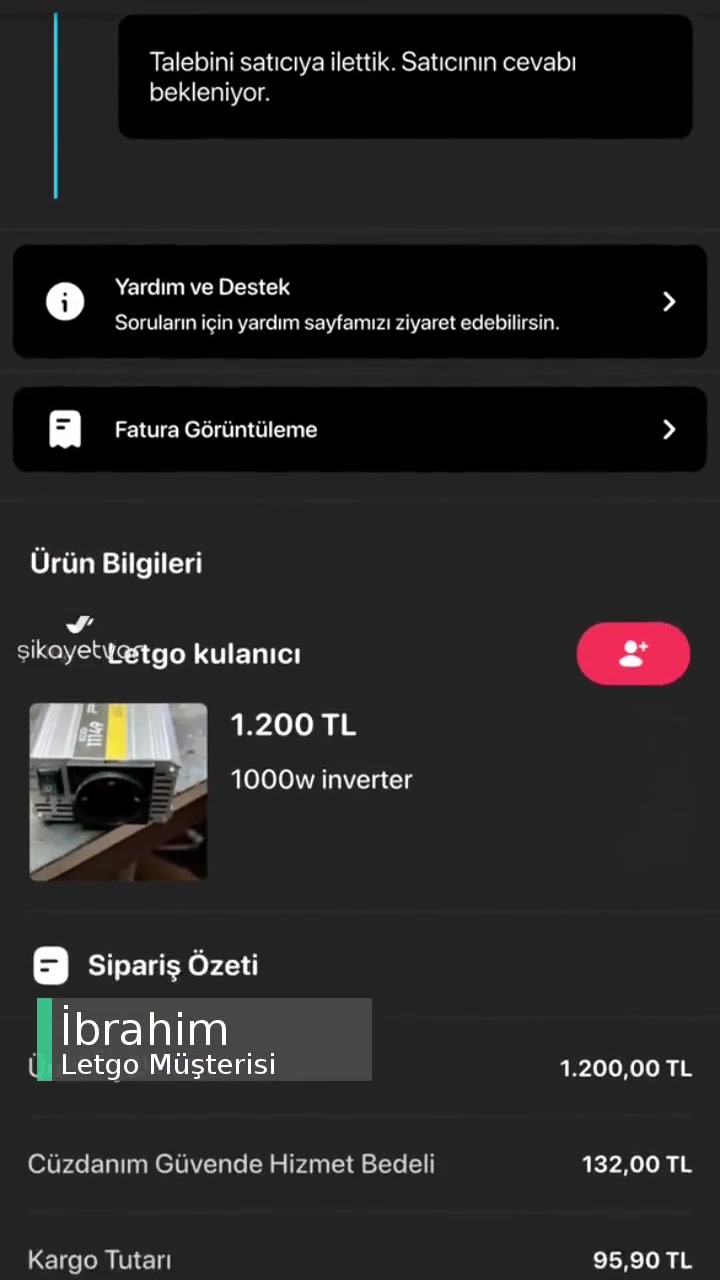Open Fatura Görüntüleme via its chevron arrow
The height and width of the screenshot is (1280, 720).
pyautogui.click(x=668, y=429)
